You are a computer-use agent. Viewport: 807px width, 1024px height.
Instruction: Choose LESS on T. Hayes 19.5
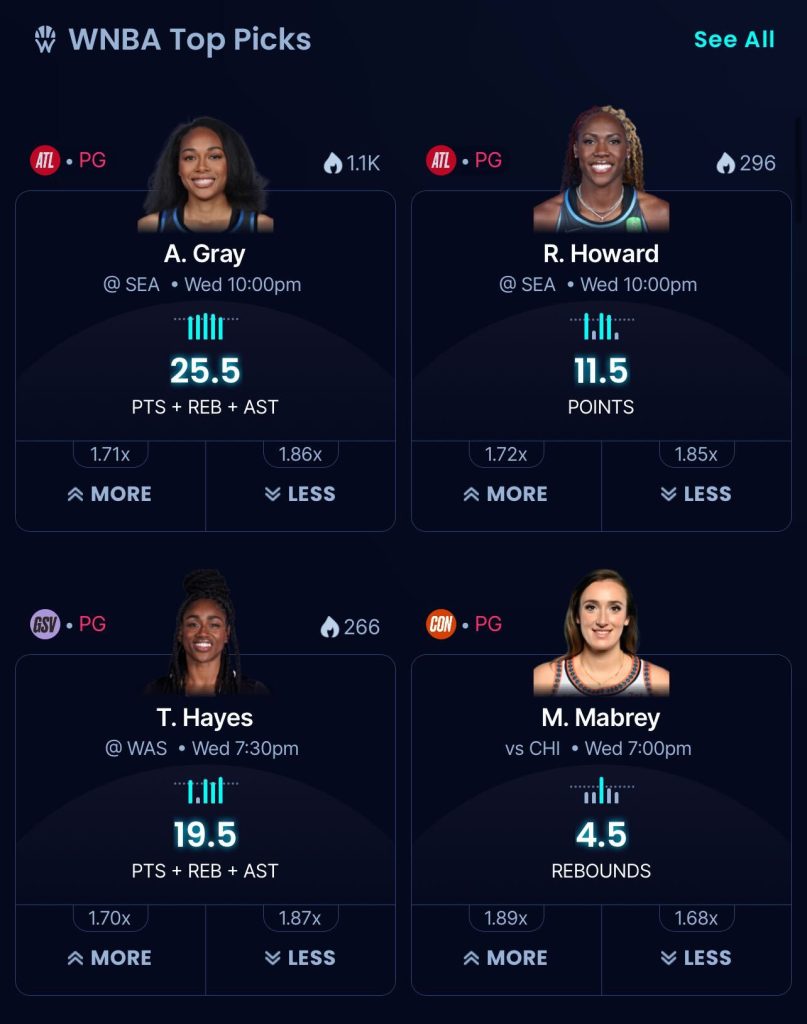tap(300, 957)
